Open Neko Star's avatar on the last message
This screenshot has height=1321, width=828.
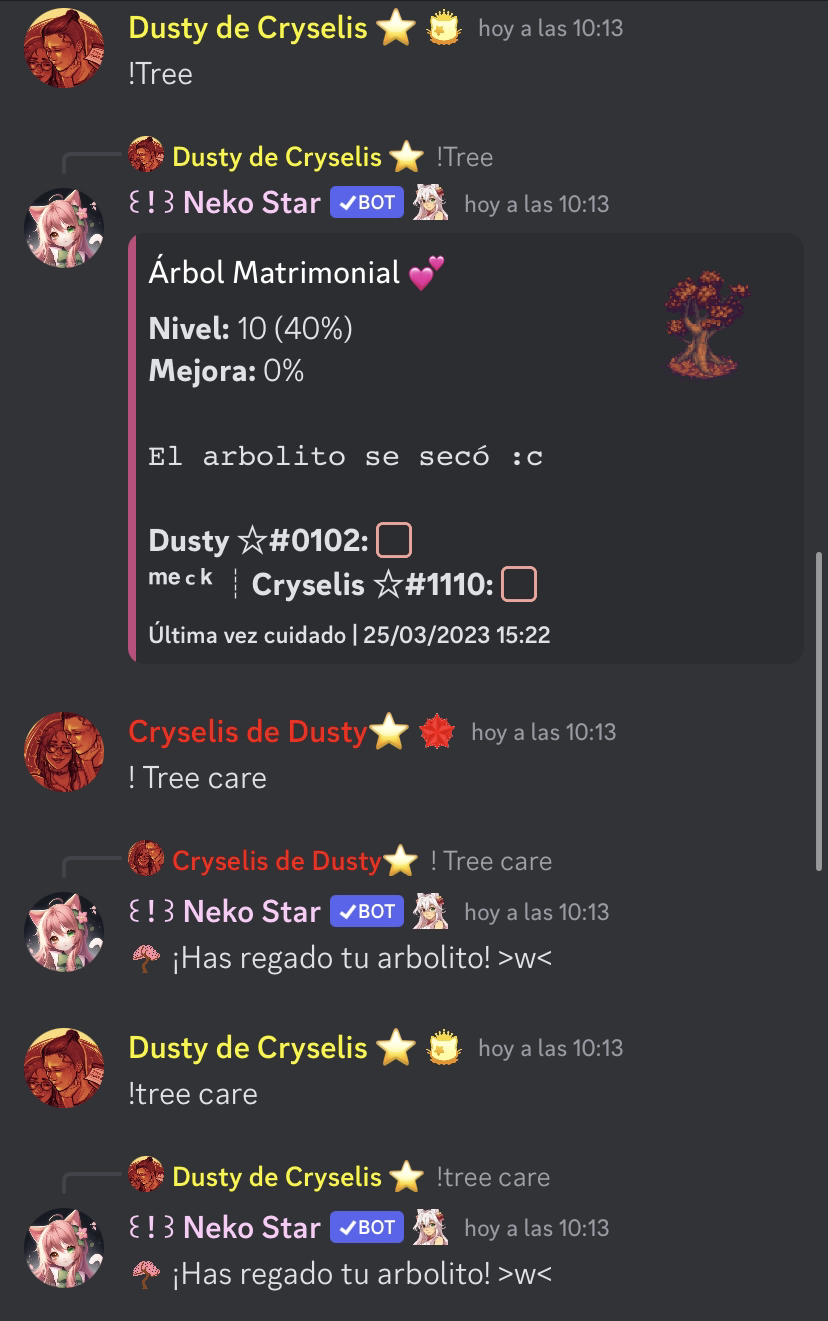[64, 1248]
